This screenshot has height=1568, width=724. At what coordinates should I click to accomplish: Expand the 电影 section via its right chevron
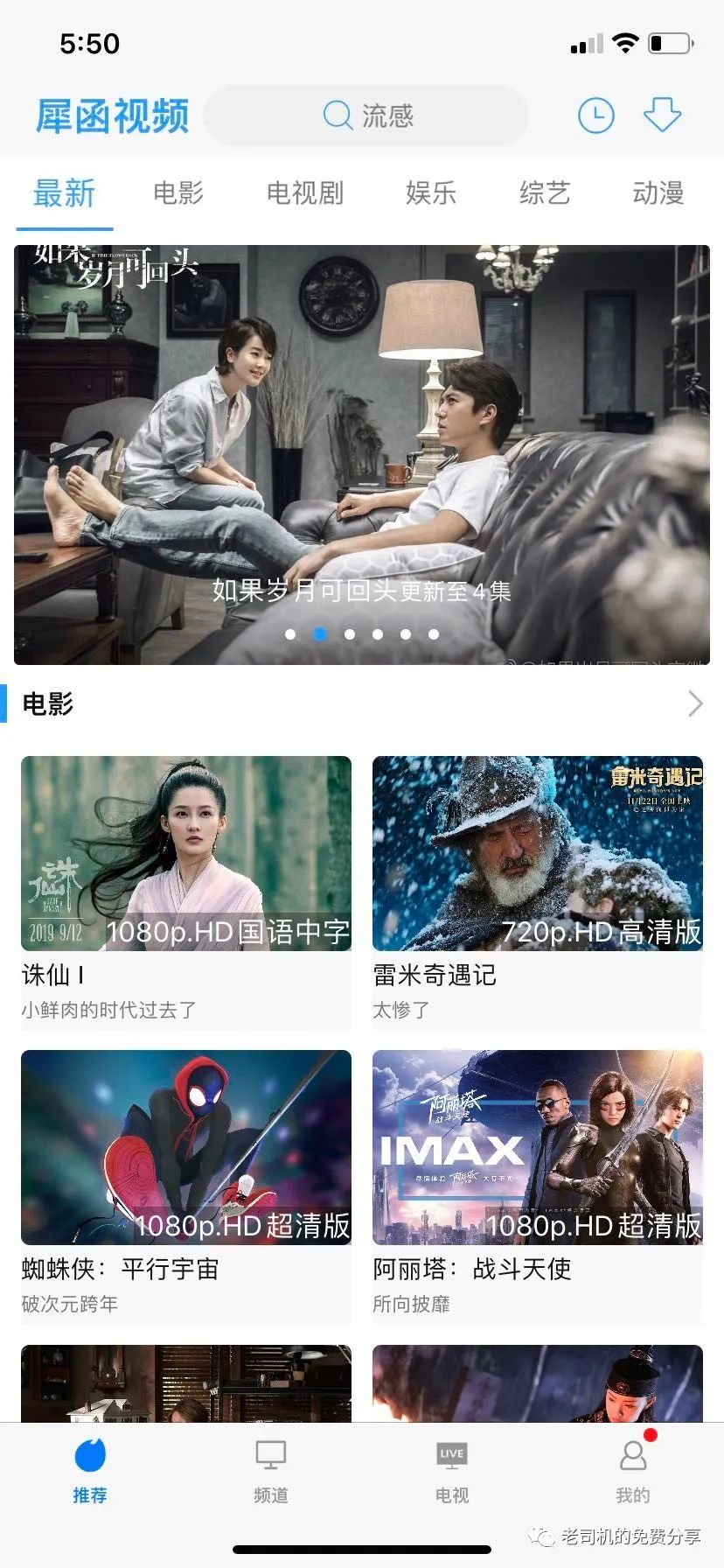coord(693,703)
